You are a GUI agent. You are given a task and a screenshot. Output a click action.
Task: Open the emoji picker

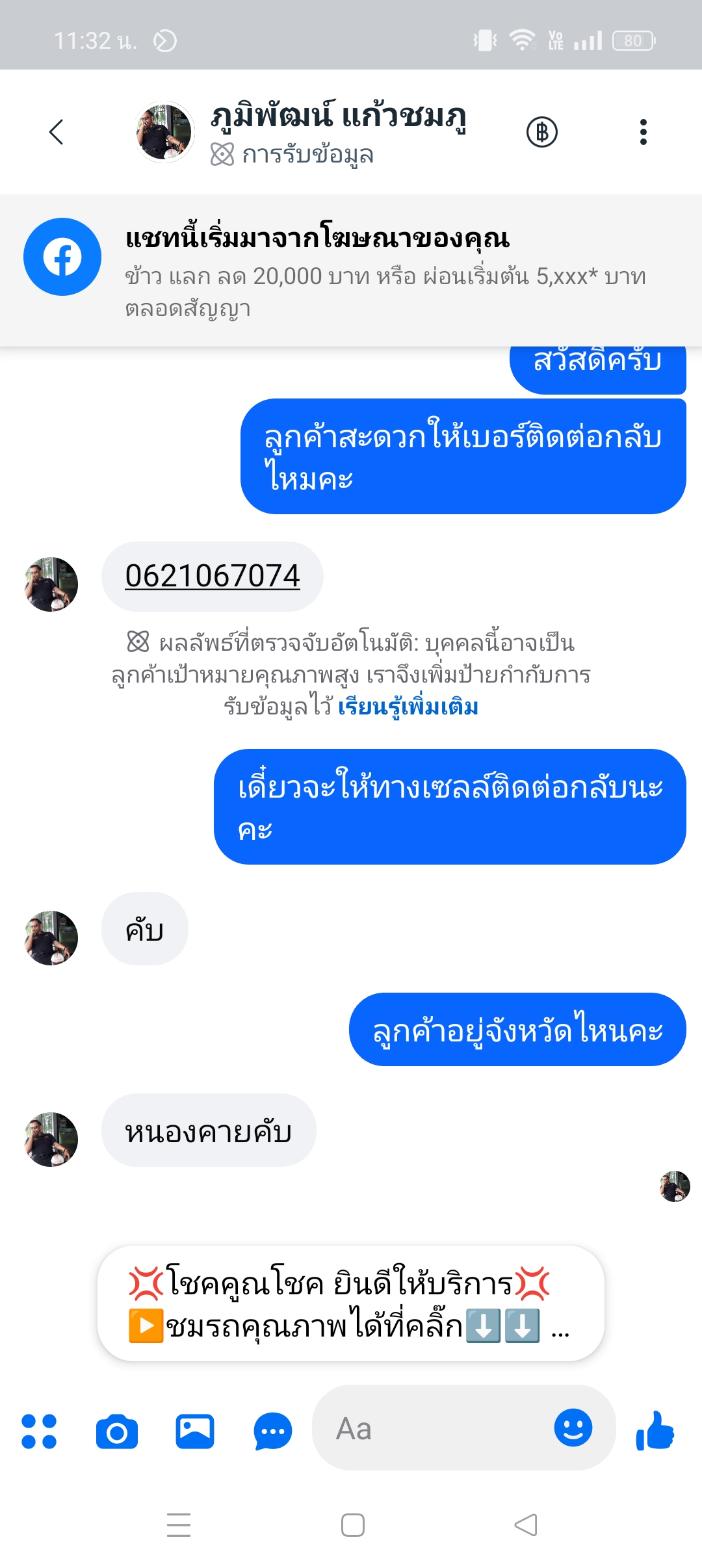(x=573, y=1428)
